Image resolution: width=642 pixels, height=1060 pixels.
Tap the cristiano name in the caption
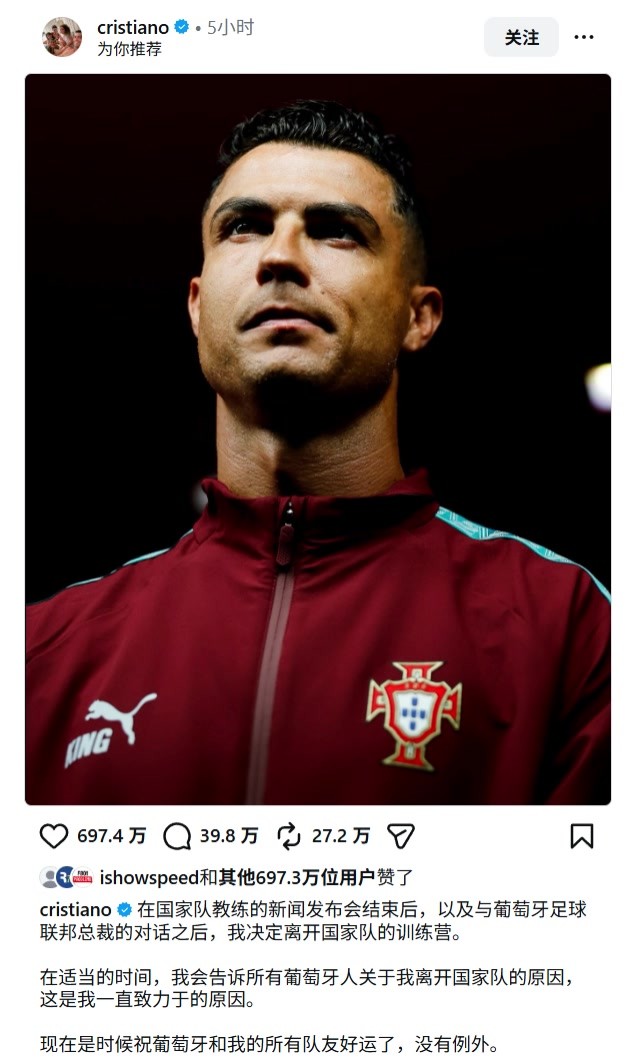click(x=75, y=910)
